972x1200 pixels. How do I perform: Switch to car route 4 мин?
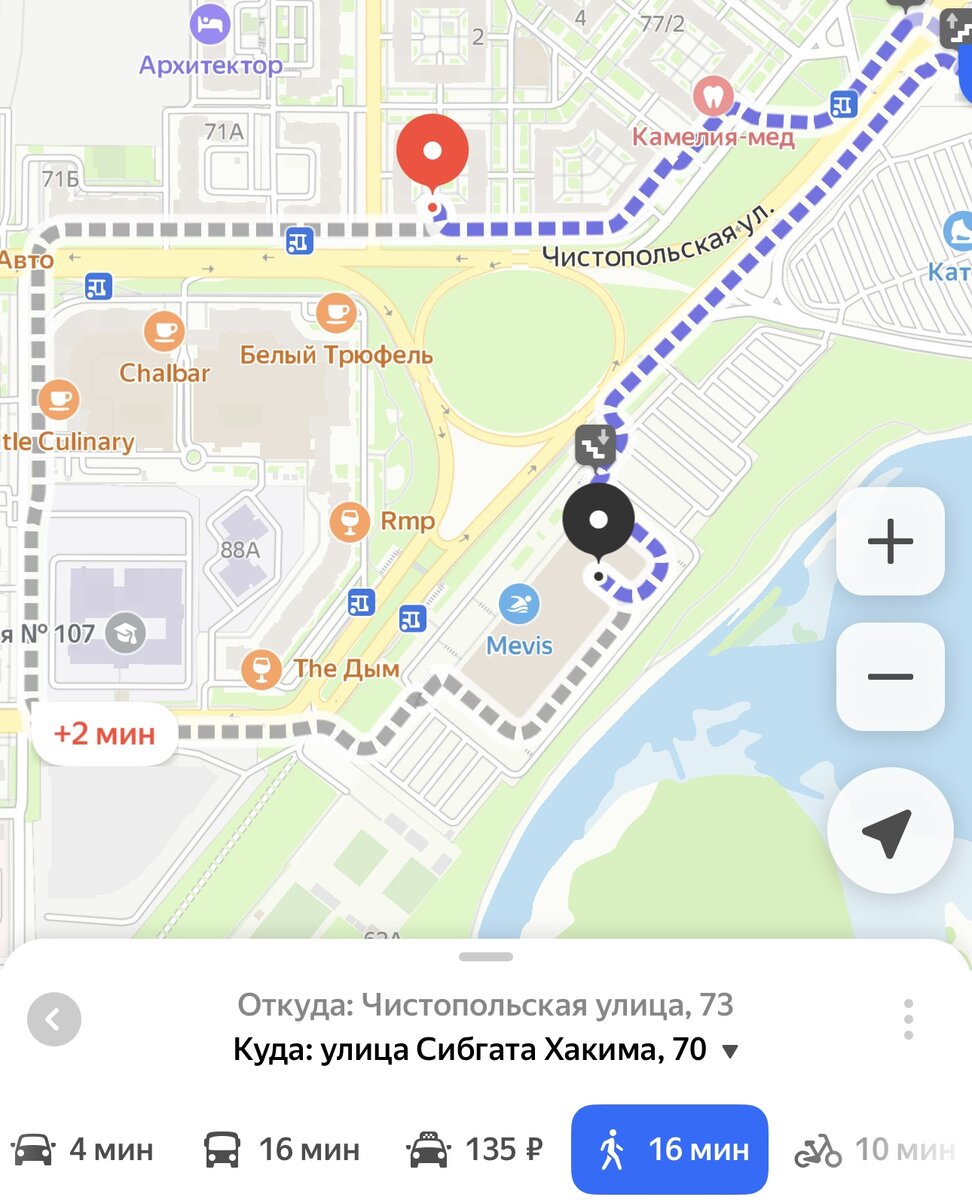click(x=82, y=1149)
